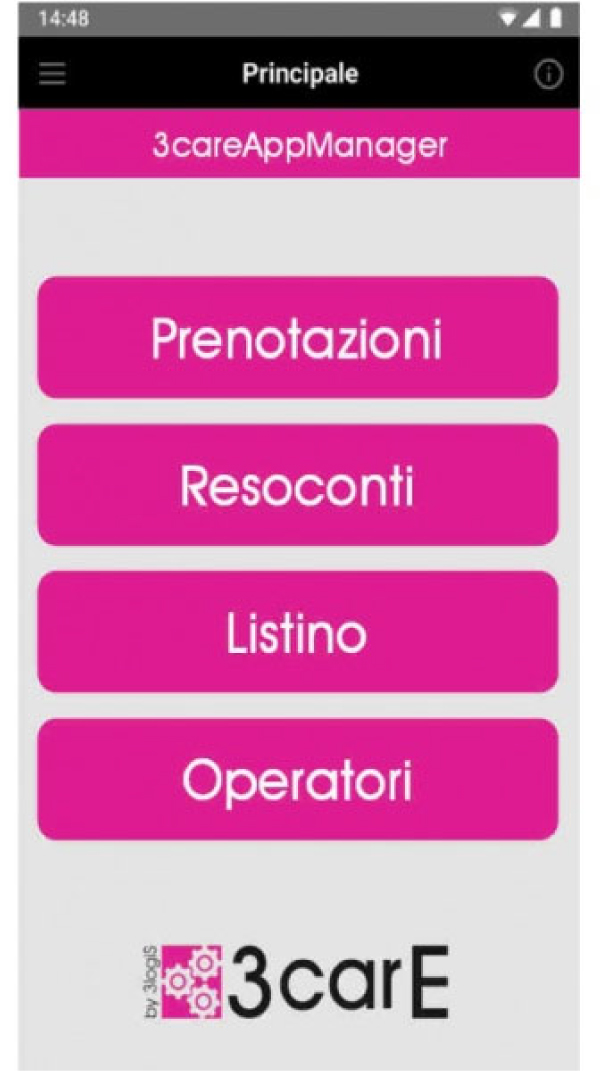Open the hamburger drawer menu
600x1071 pixels.
coord(52,74)
